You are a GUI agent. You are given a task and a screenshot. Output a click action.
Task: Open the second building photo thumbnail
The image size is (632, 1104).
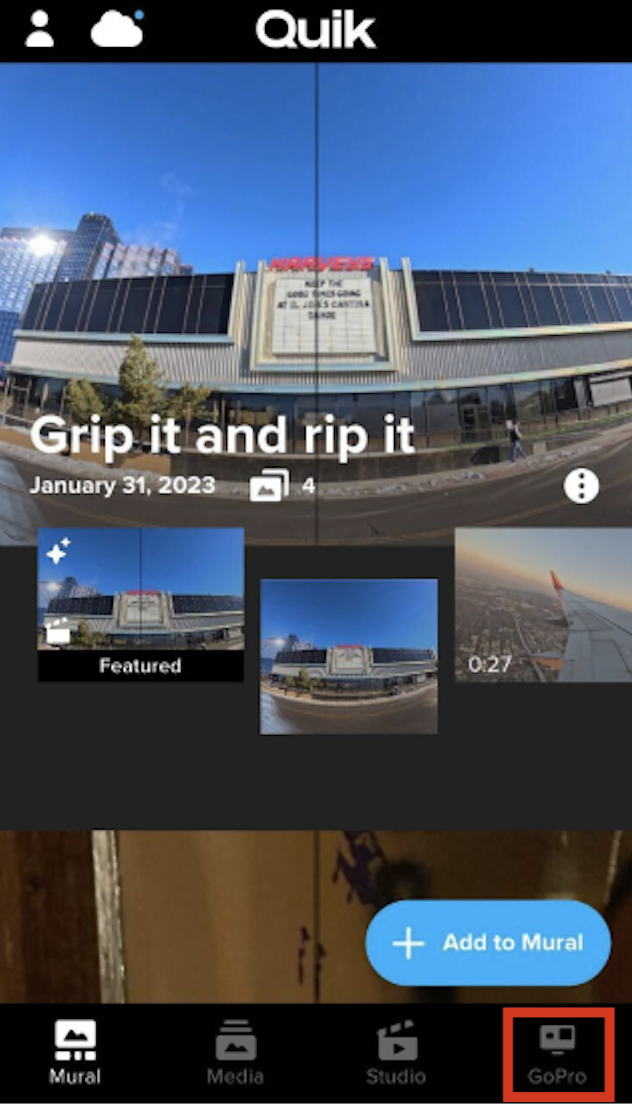pyautogui.click(x=349, y=656)
